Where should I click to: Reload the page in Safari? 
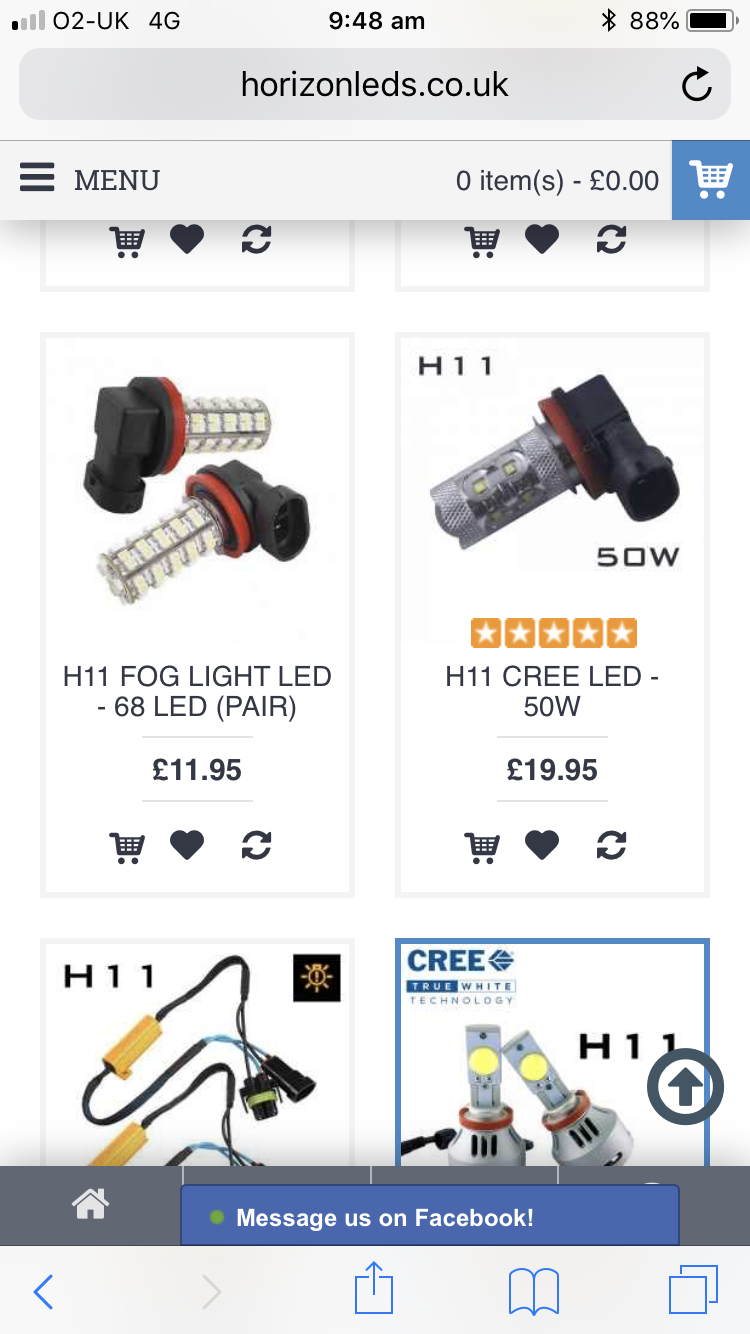(x=696, y=85)
